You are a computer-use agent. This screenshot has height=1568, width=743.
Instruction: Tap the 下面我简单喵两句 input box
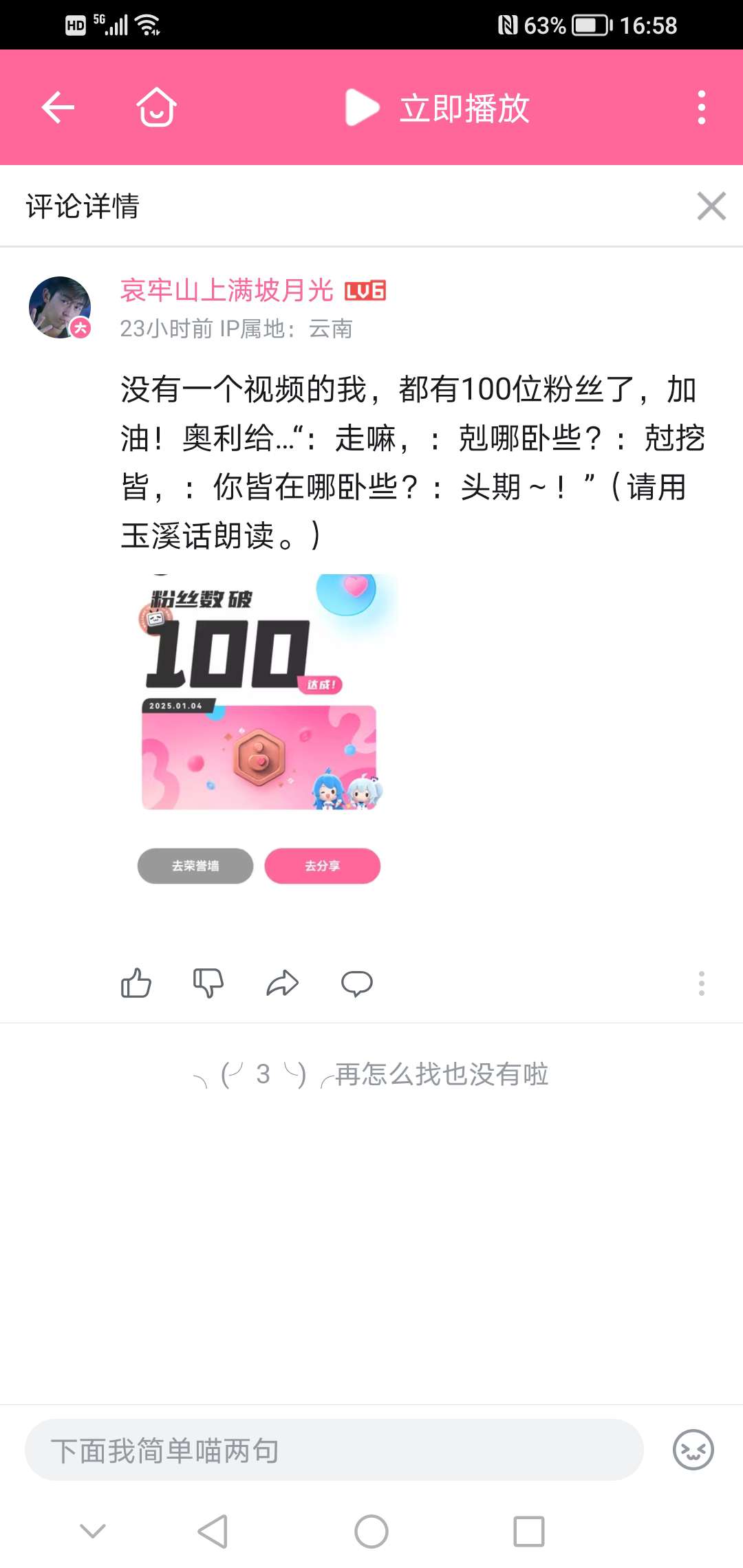pos(334,1450)
